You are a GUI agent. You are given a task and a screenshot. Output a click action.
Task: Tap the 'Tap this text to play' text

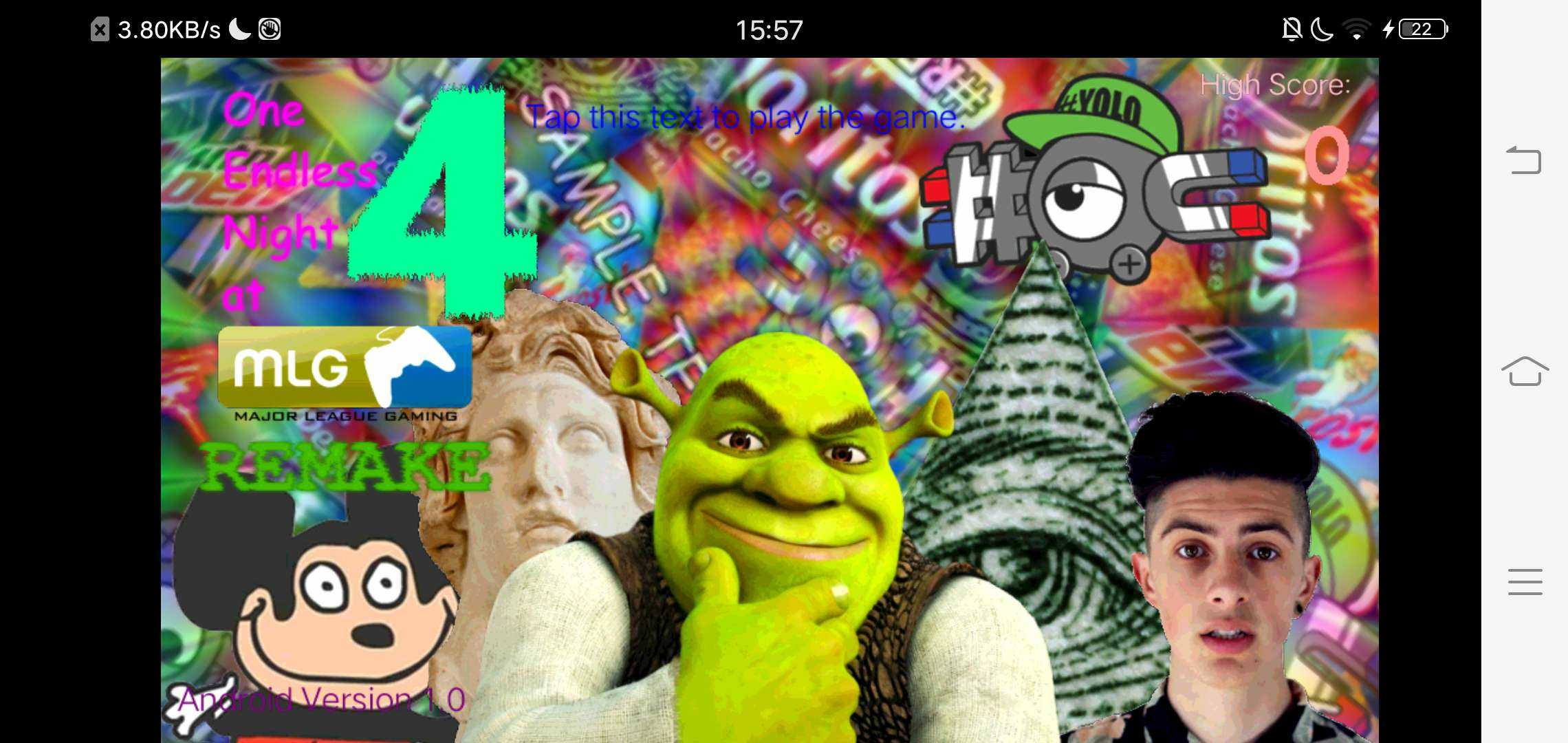click(746, 118)
